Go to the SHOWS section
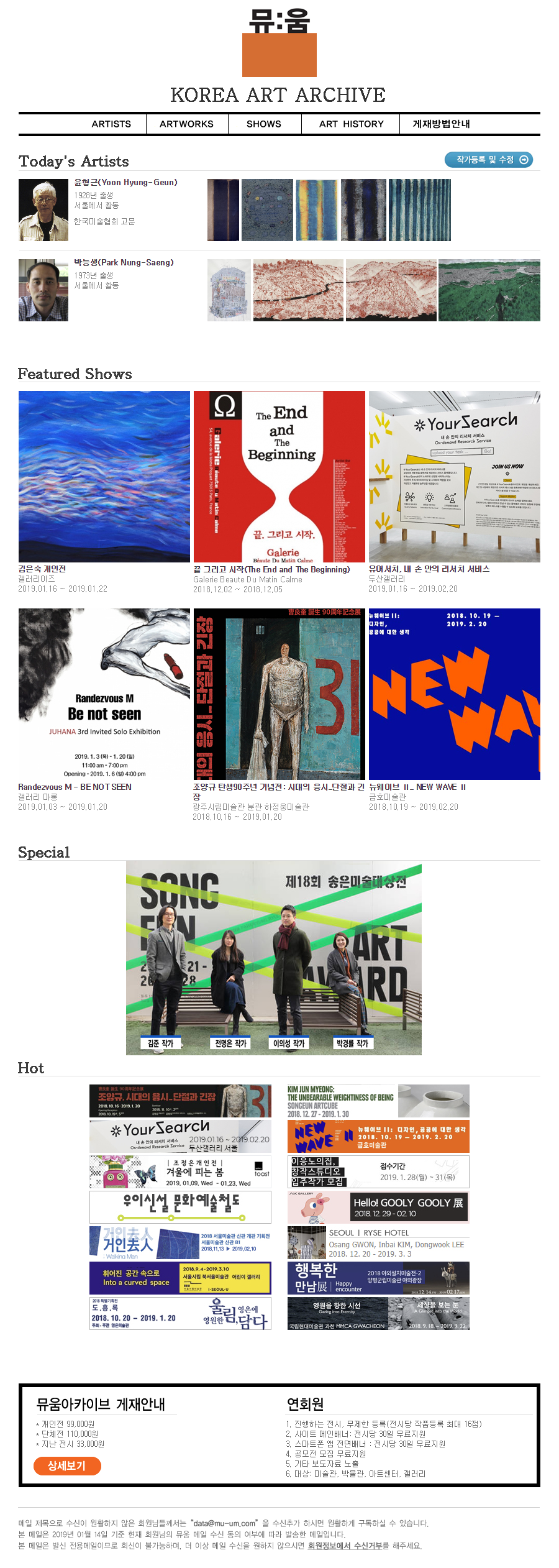Screen dimensions: 559x1568 [x=264, y=124]
